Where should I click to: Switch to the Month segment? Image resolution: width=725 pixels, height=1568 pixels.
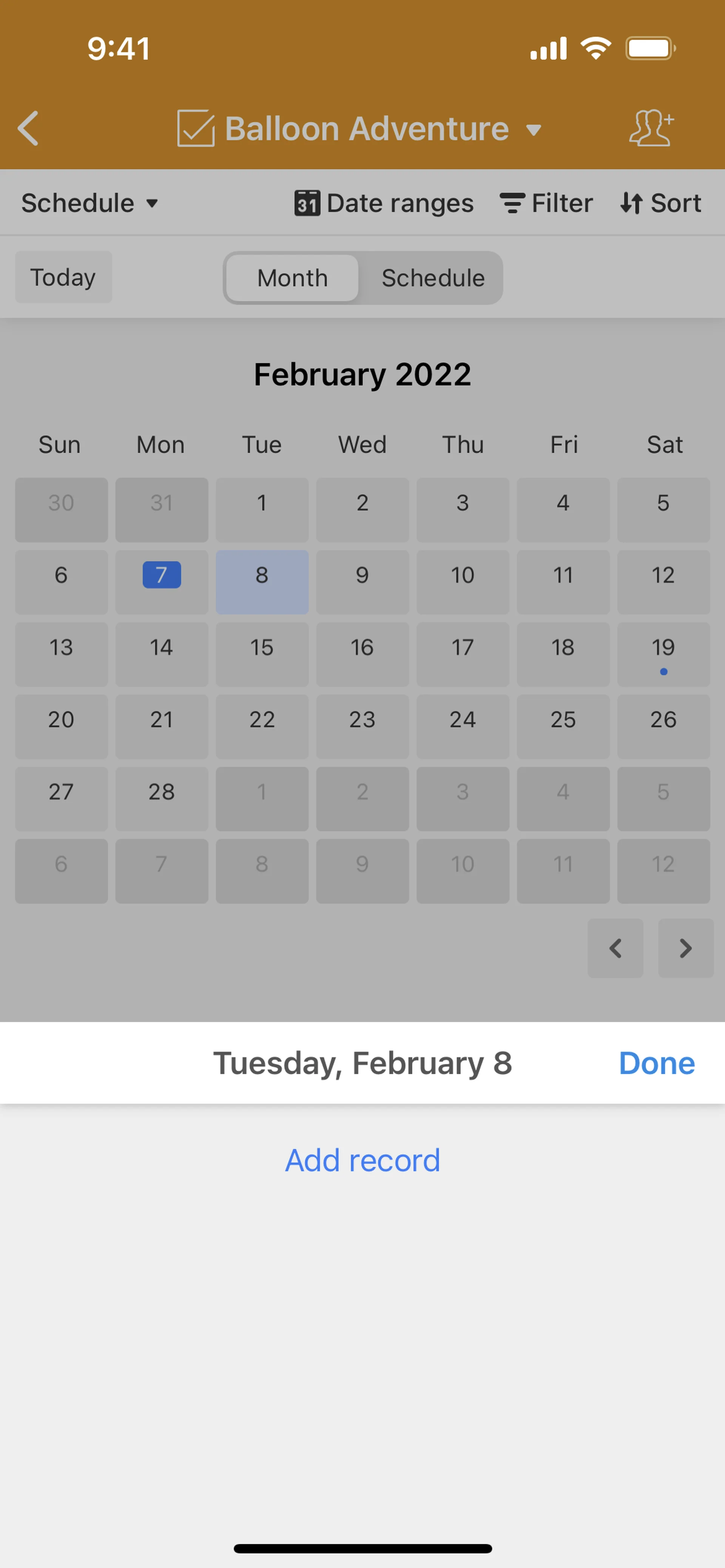[292, 278]
